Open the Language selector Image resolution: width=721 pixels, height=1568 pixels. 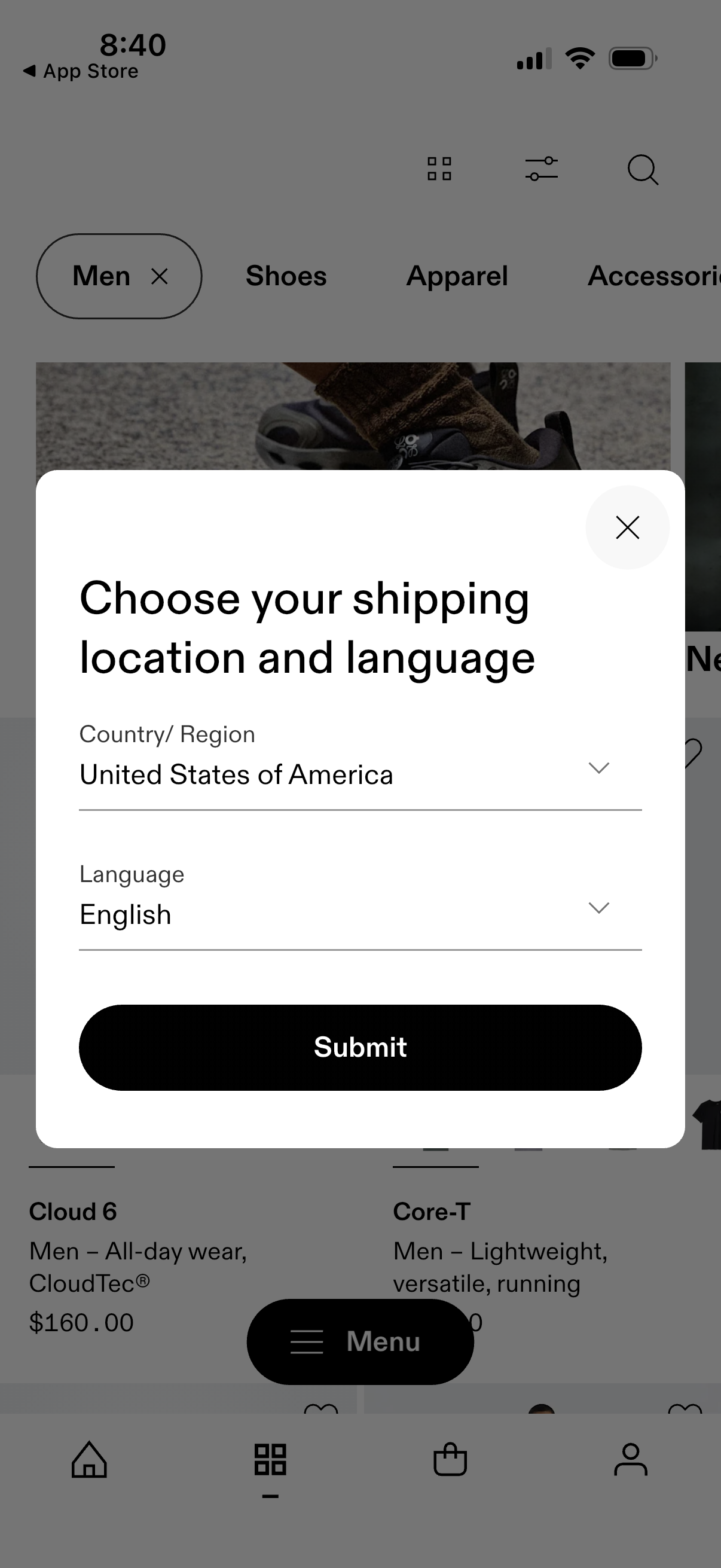[599, 908]
